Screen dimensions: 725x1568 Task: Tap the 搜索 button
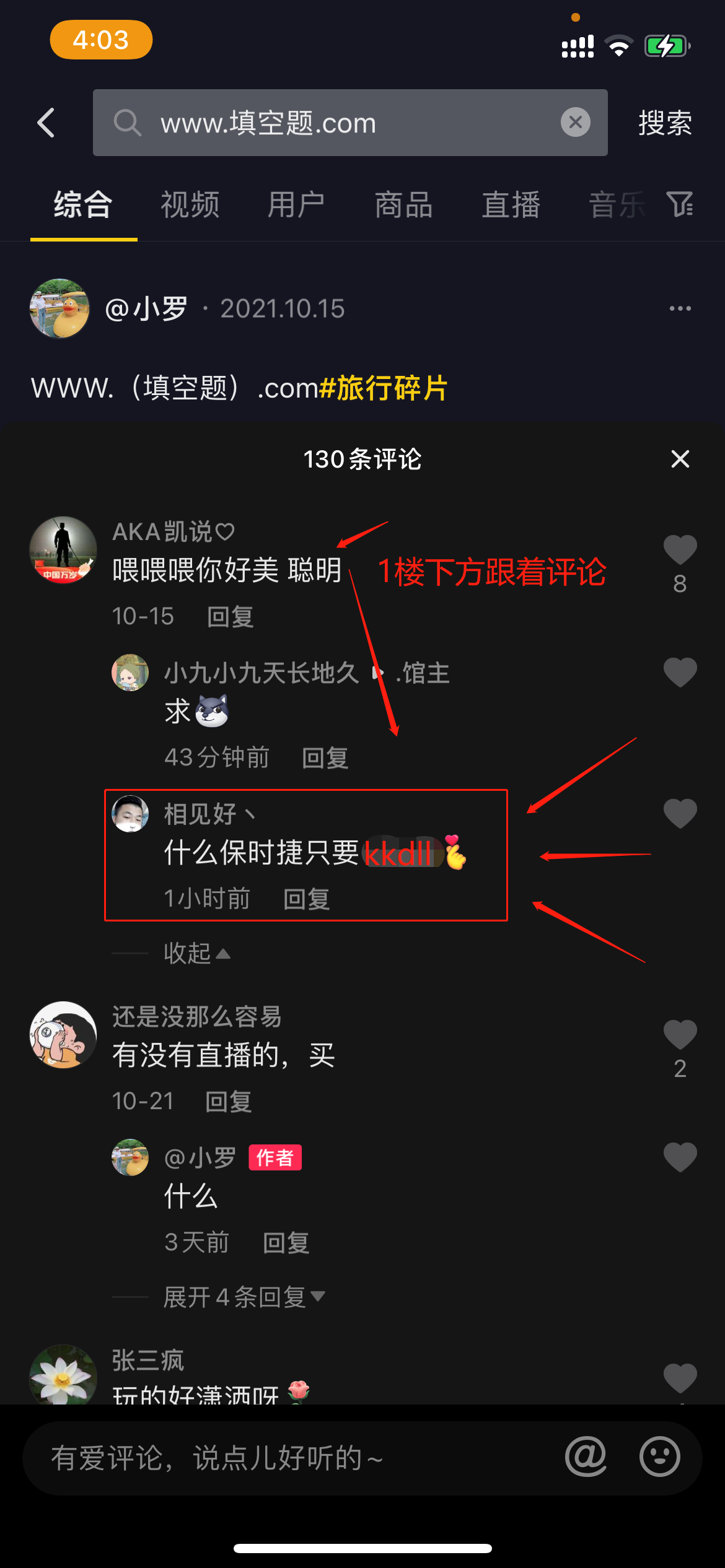[665, 123]
